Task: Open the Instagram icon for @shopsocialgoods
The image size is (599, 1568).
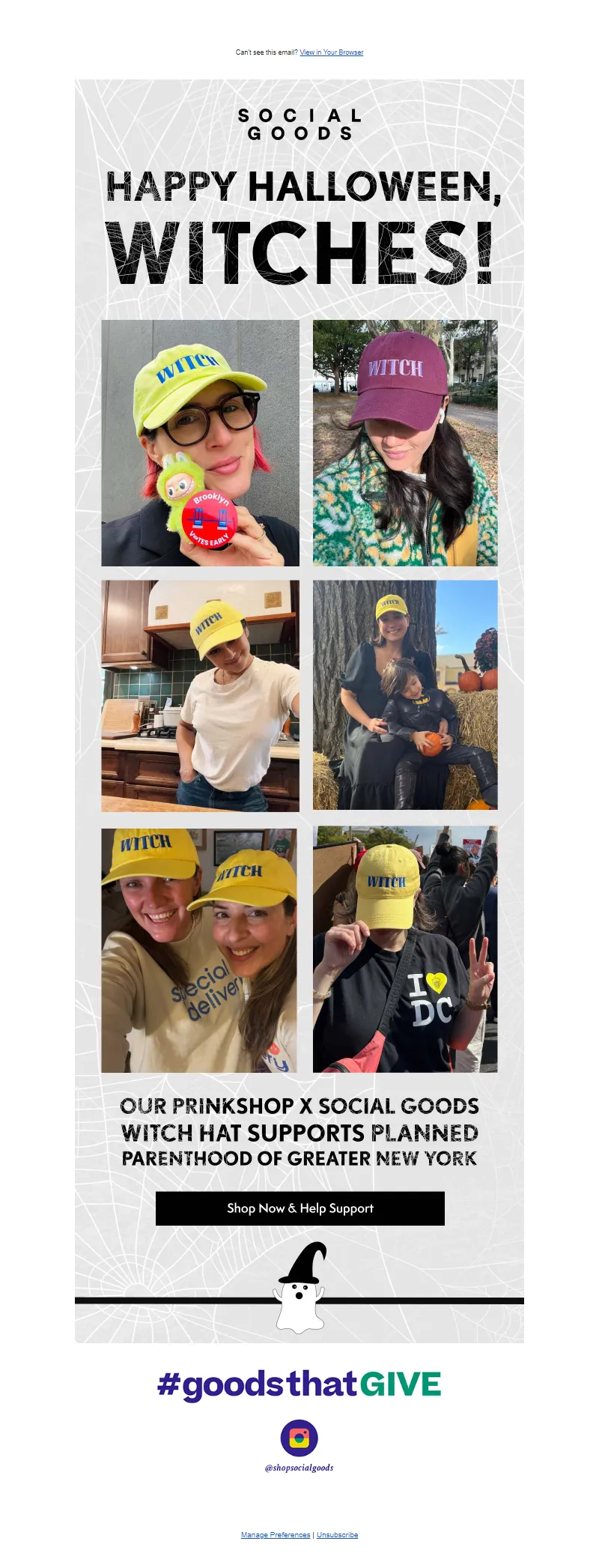Action: pos(299,1438)
